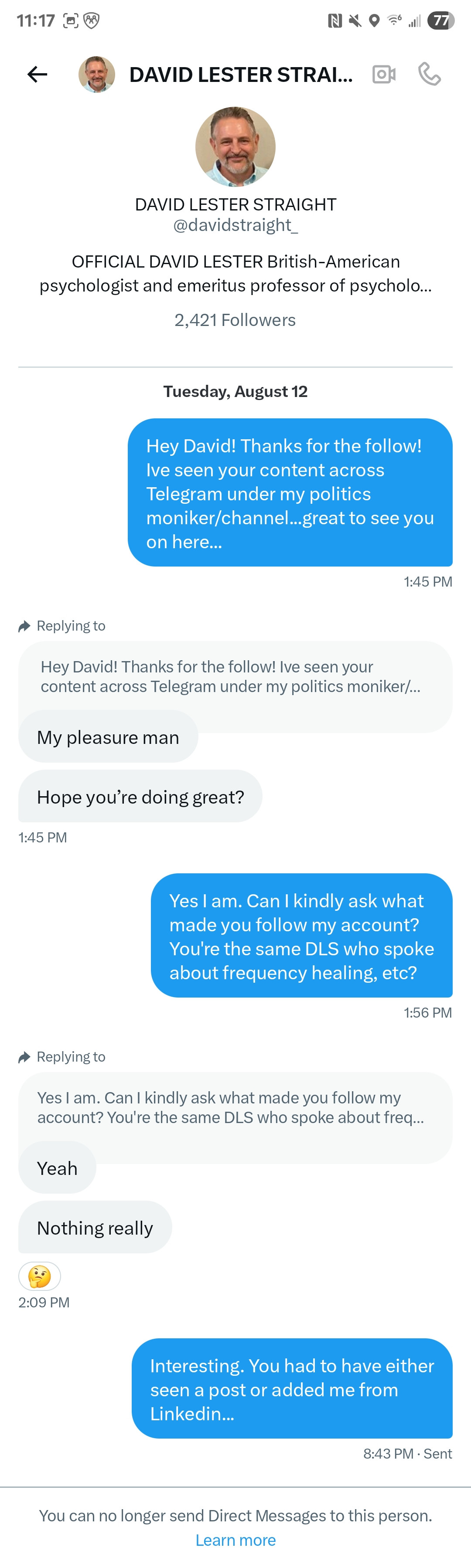The width and height of the screenshot is (471, 1568).
Task: Open the @davidstraight_ profile handle
Action: [235, 225]
